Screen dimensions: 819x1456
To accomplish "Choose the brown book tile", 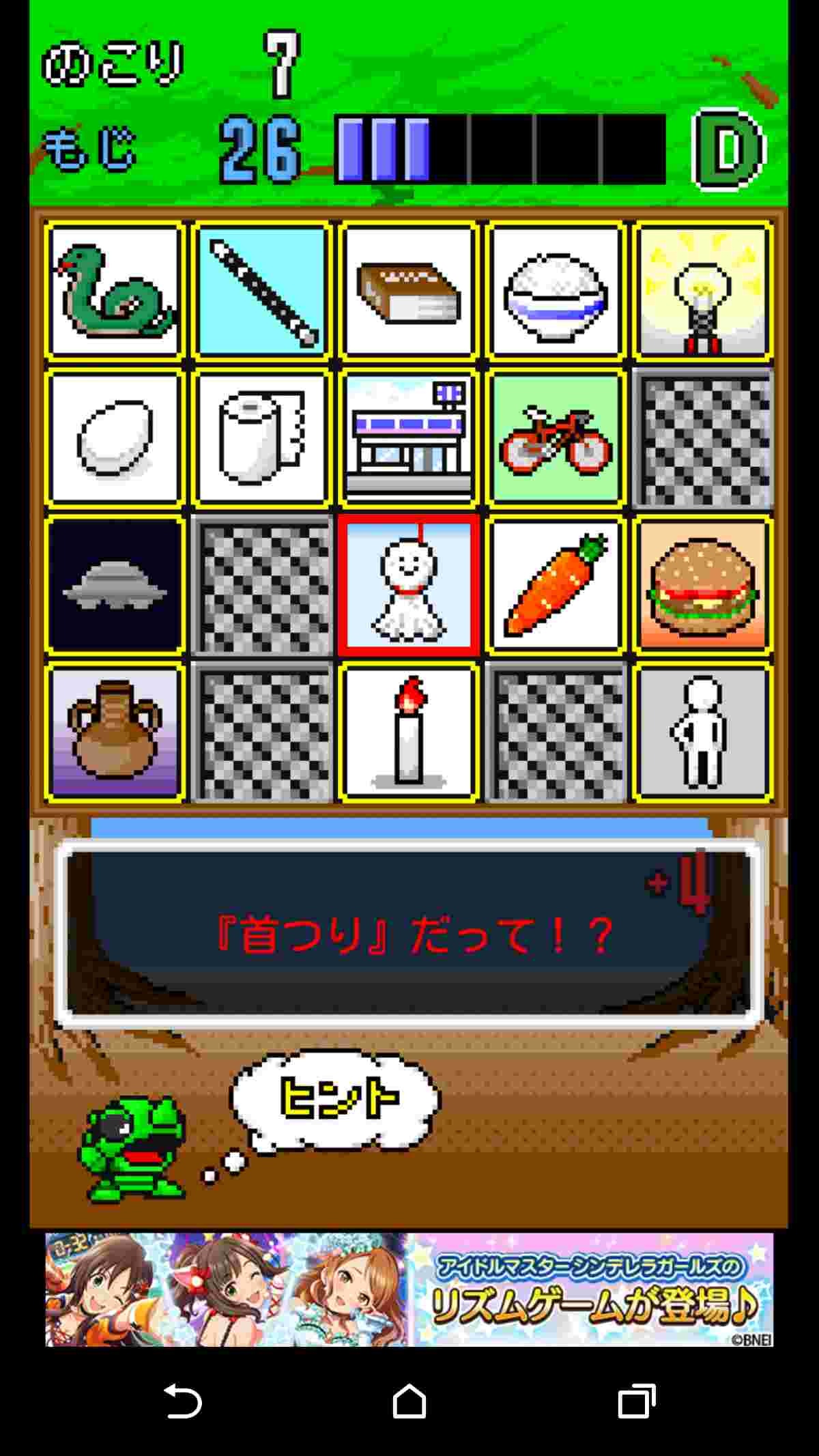I will pyautogui.click(x=409, y=291).
